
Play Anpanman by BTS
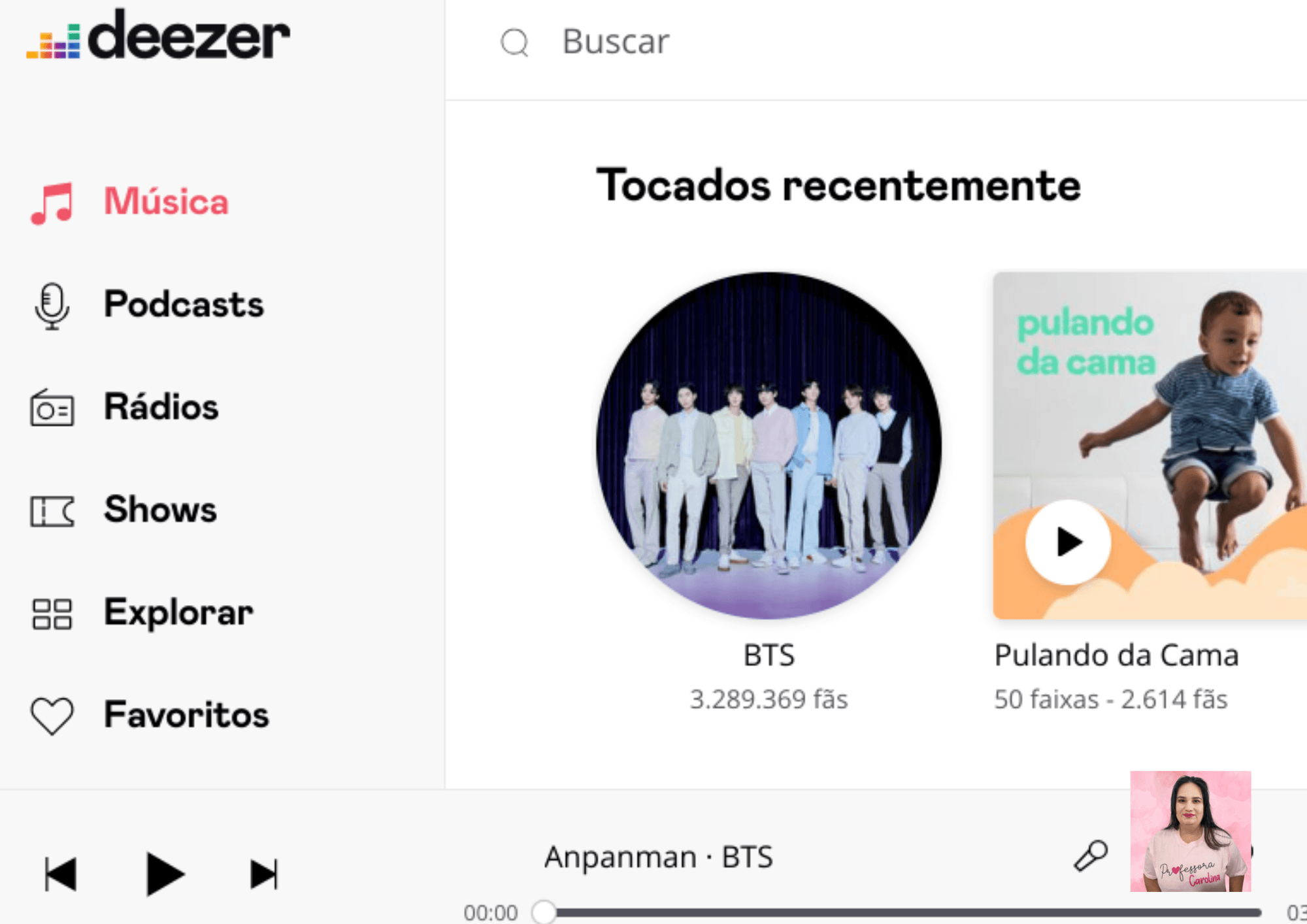pos(164,874)
